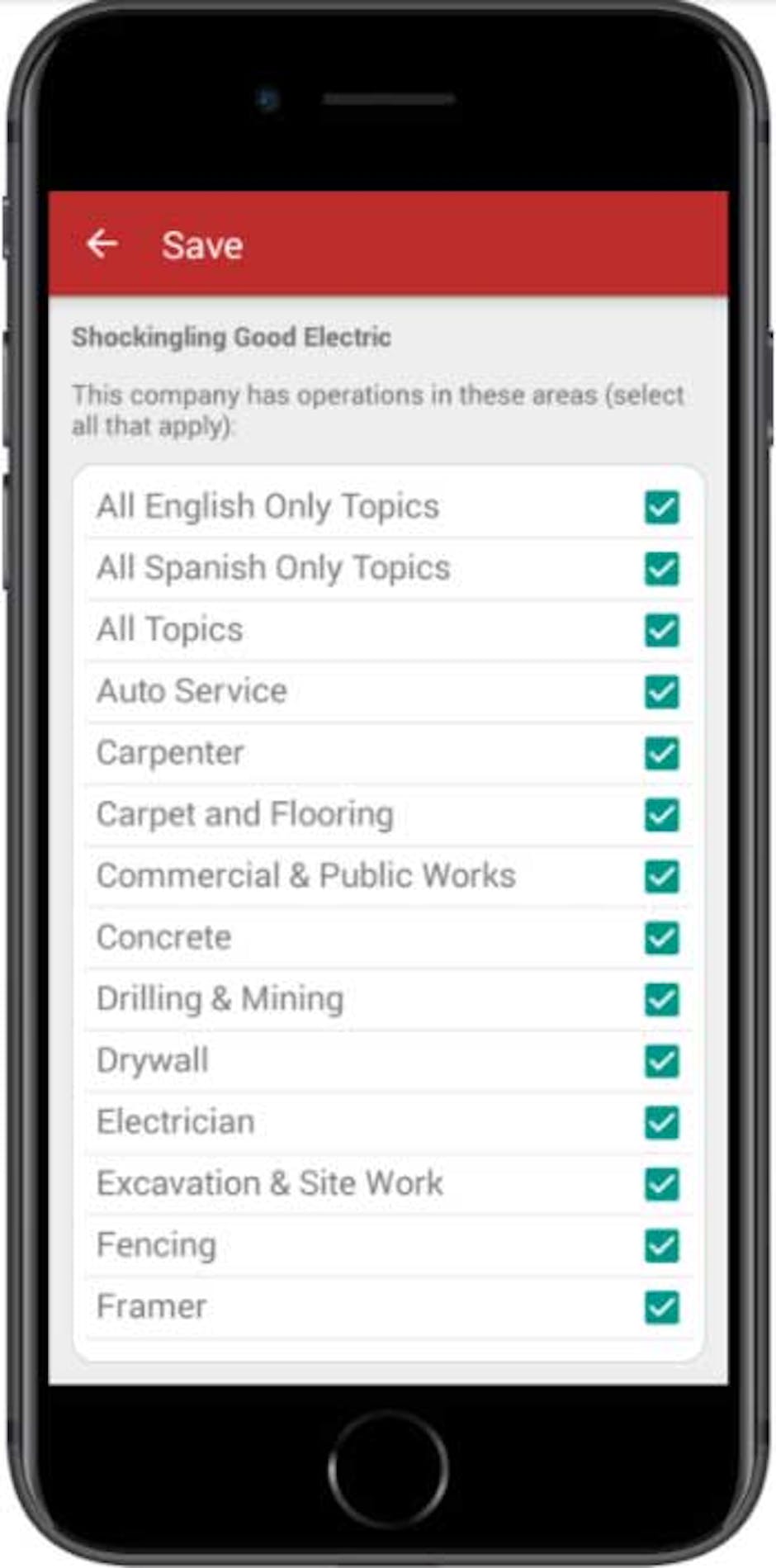The image size is (776, 1568).
Task: Tap the Auto Service row label
Action: pyautogui.click(x=191, y=691)
